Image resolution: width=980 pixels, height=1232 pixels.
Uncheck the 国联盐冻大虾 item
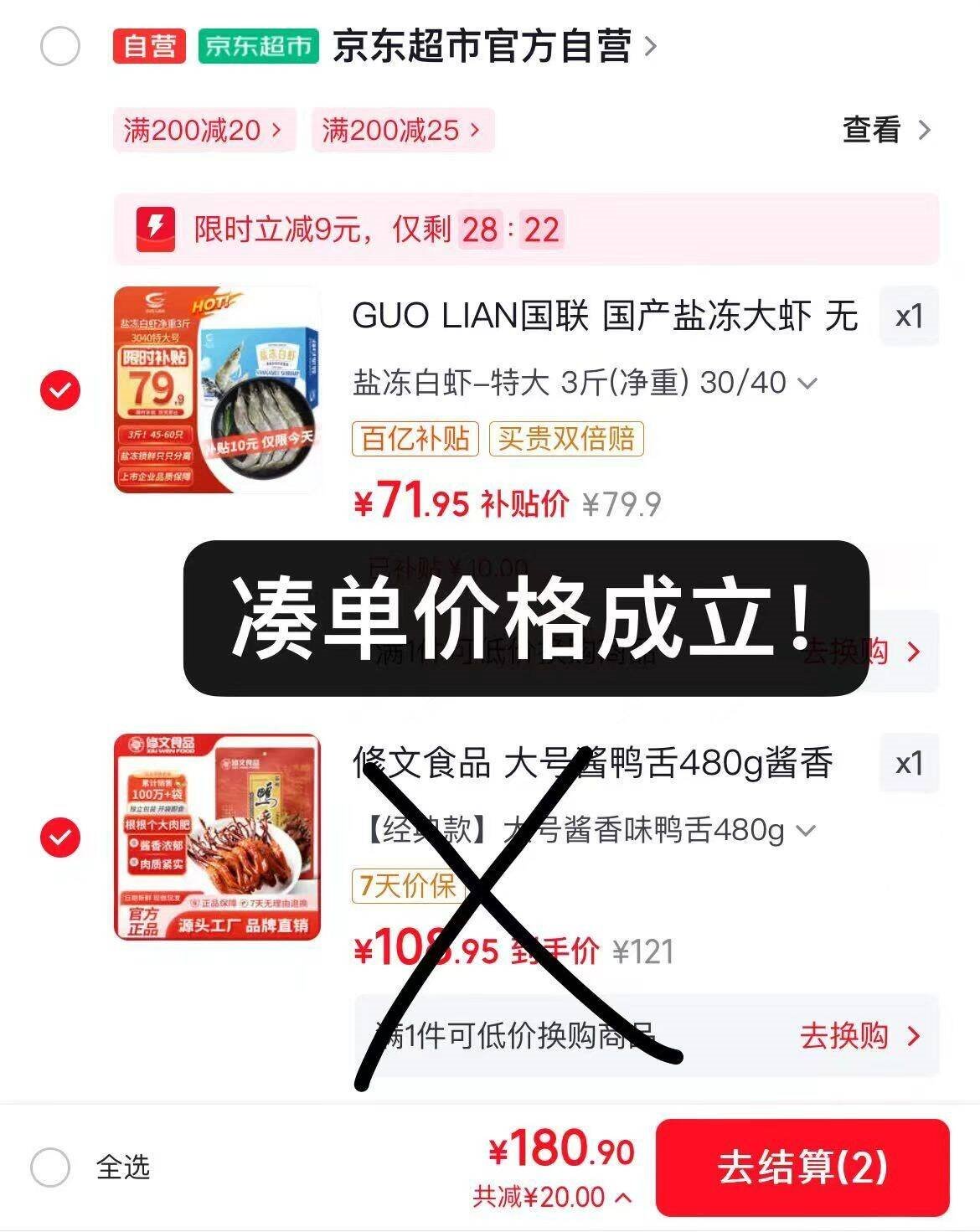click(60, 390)
